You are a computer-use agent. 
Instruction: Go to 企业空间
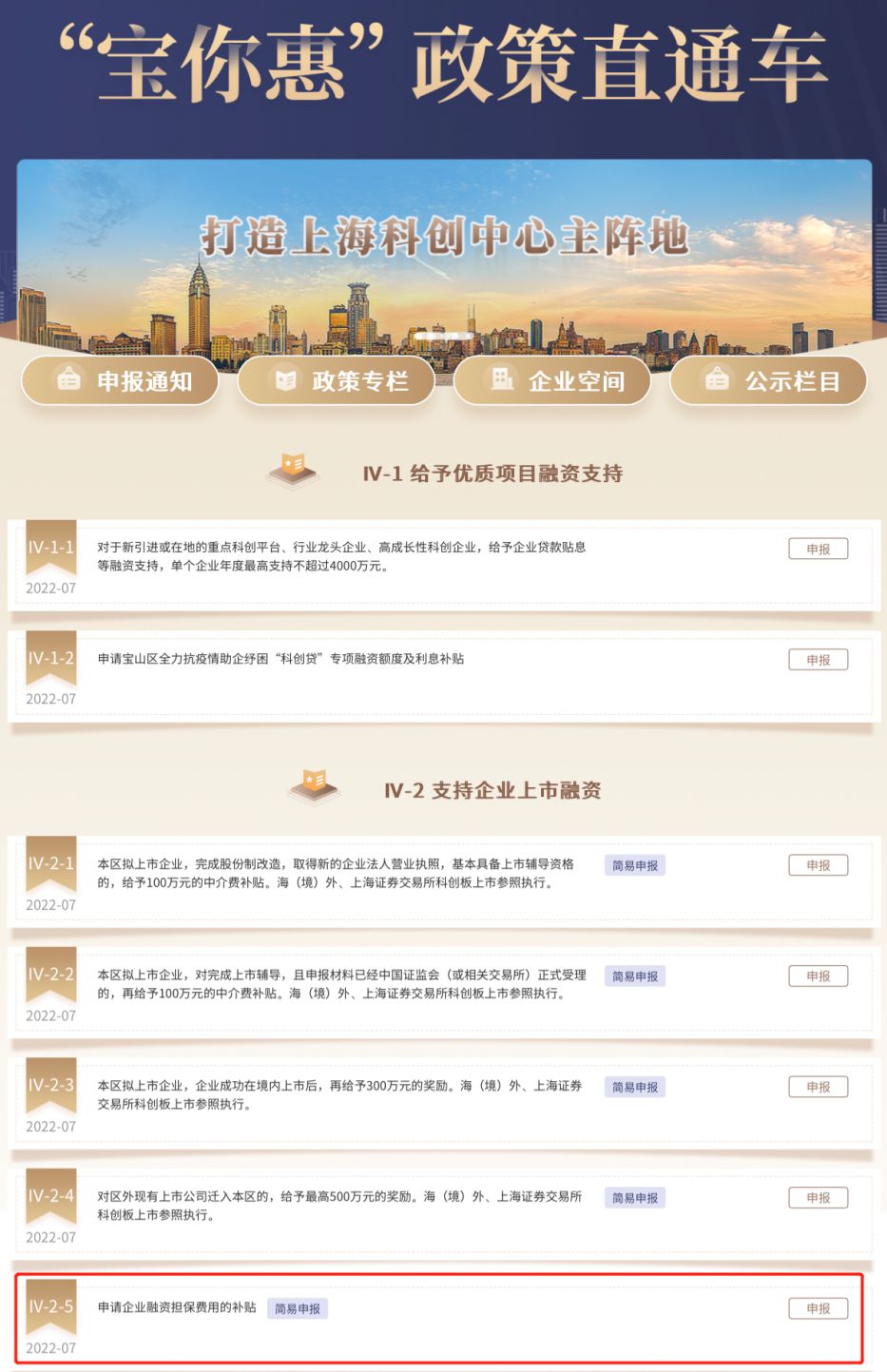coord(552,381)
